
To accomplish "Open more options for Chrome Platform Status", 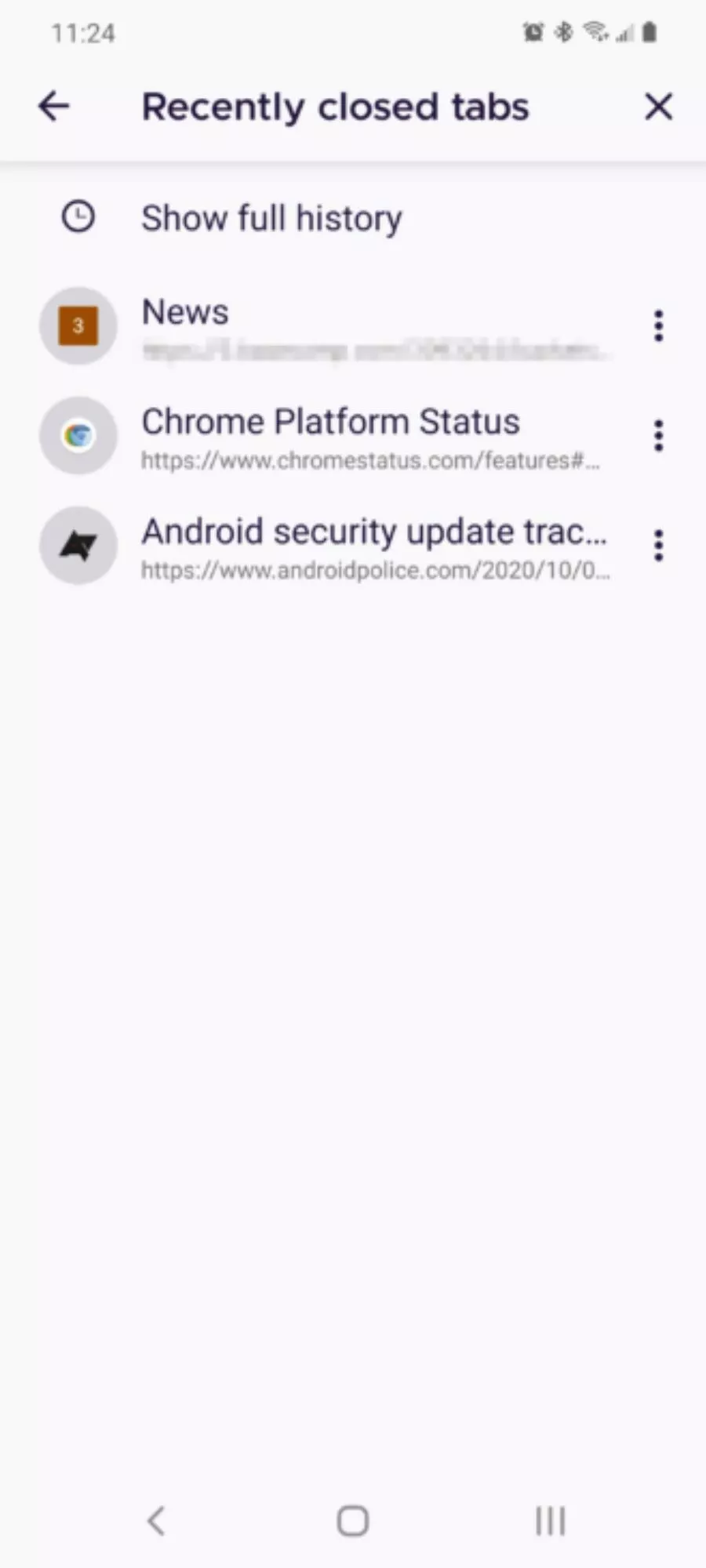I will pos(659,435).
